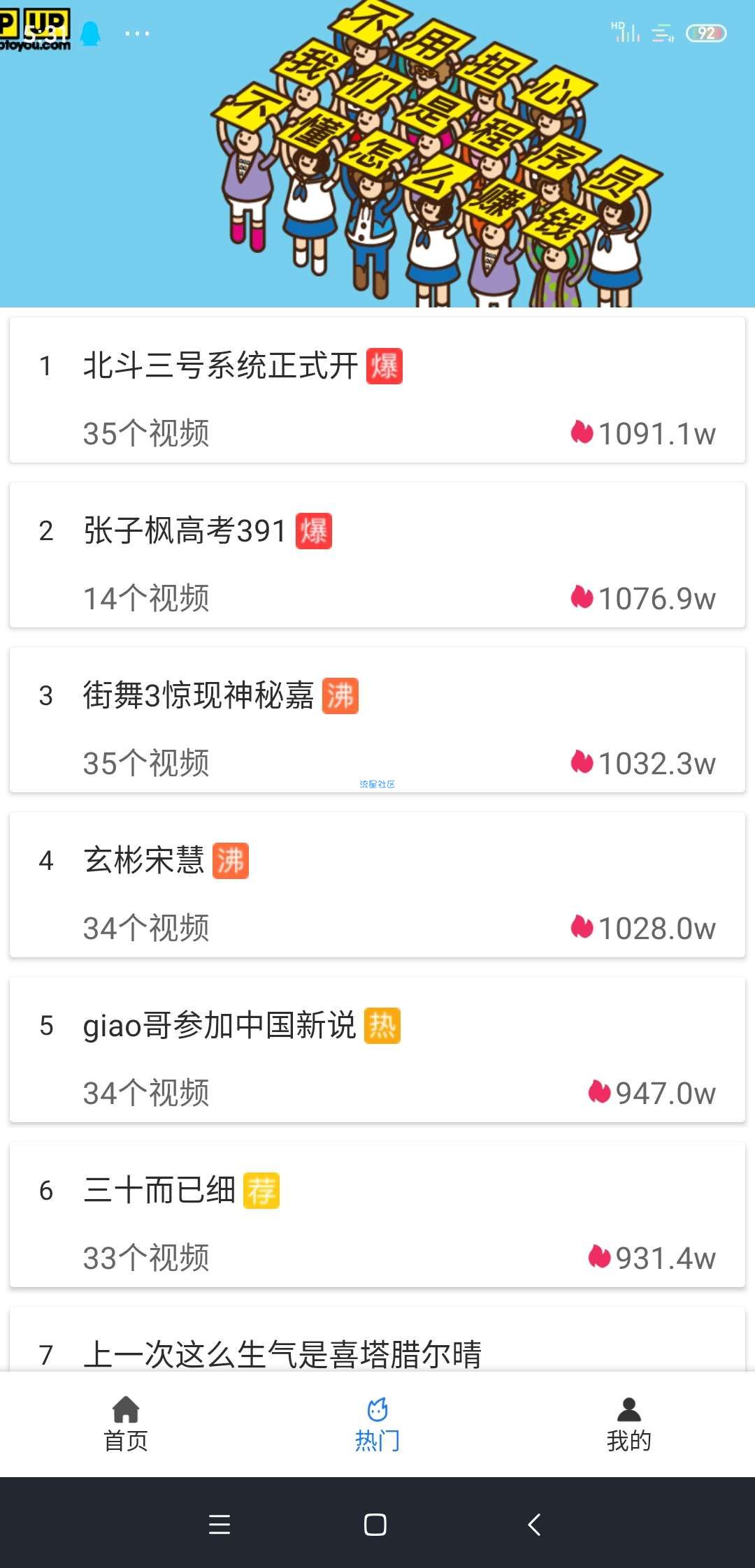Screen dimensions: 755x1568
Task: Go to the 我的 tab
Action: [629, 1424]
